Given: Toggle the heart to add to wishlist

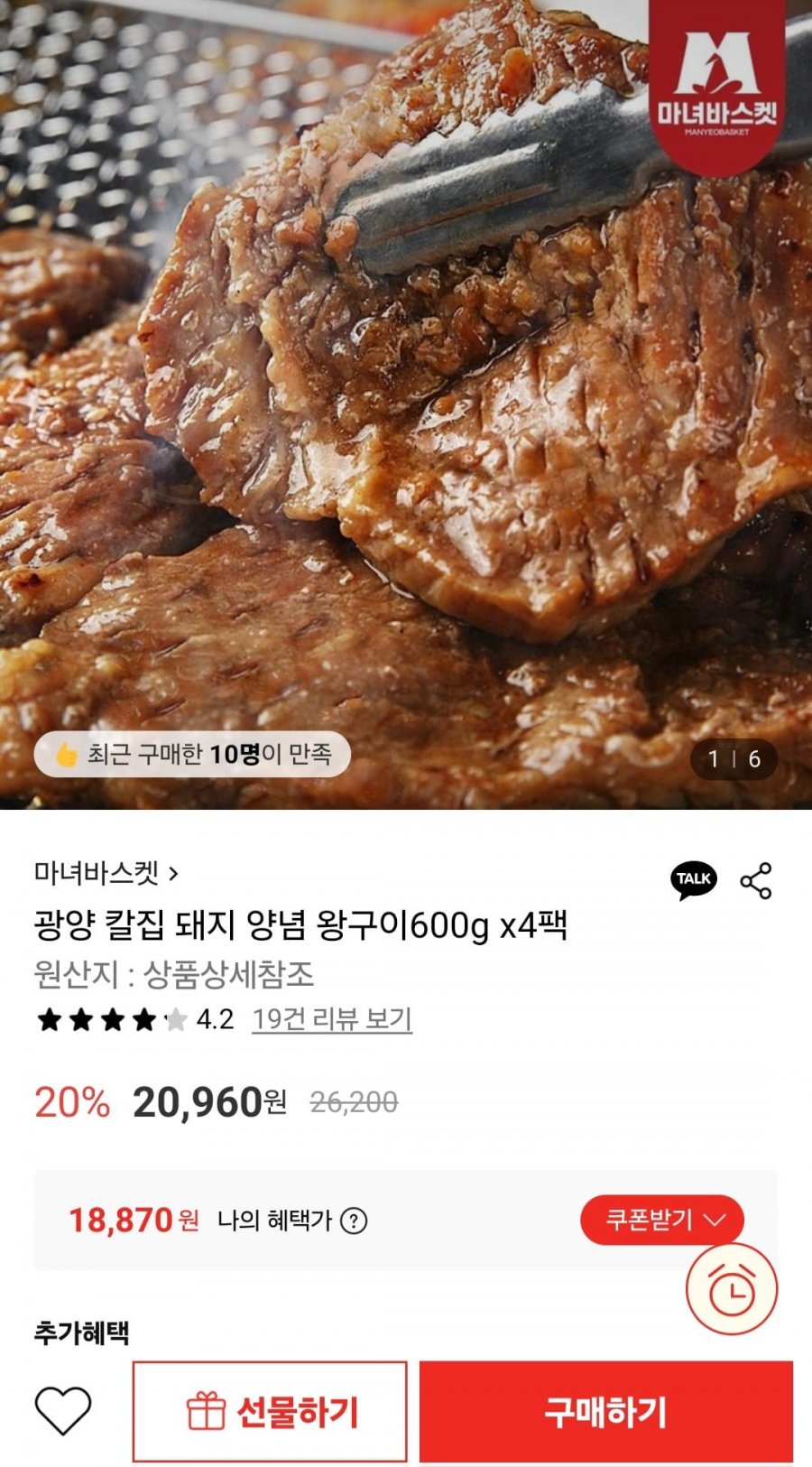Looking at the screenshot, I should 64,1409.
